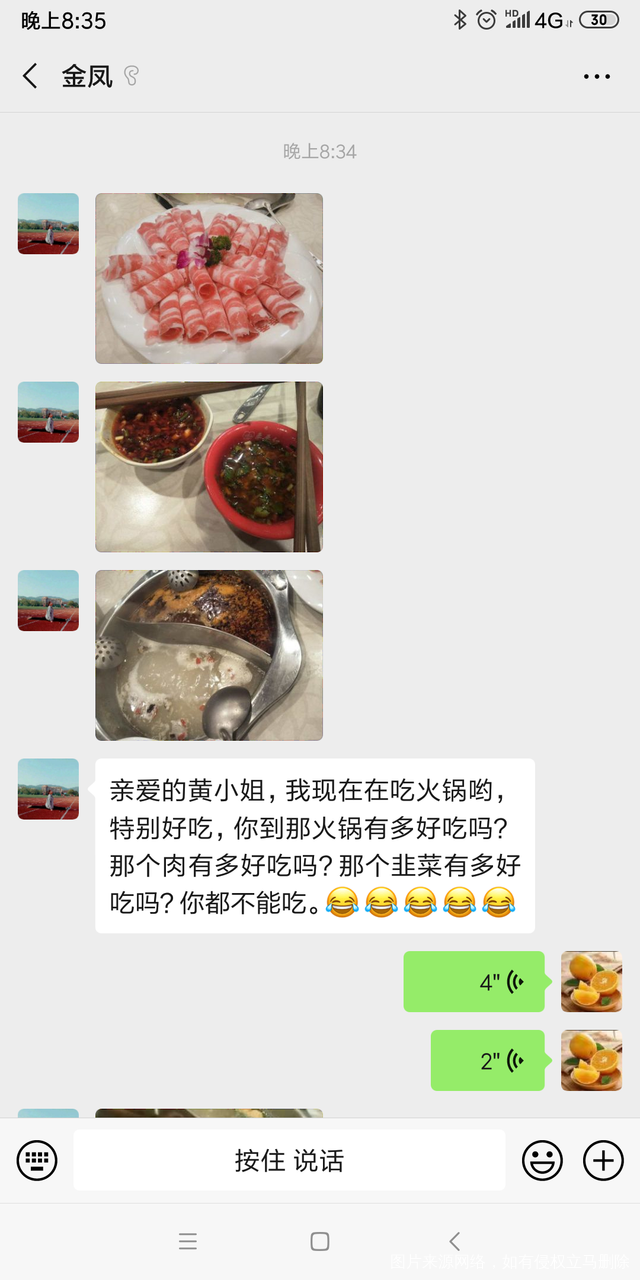Tap the 按住 说话 voice button
640x1280 pixels.
[289, 1160]
